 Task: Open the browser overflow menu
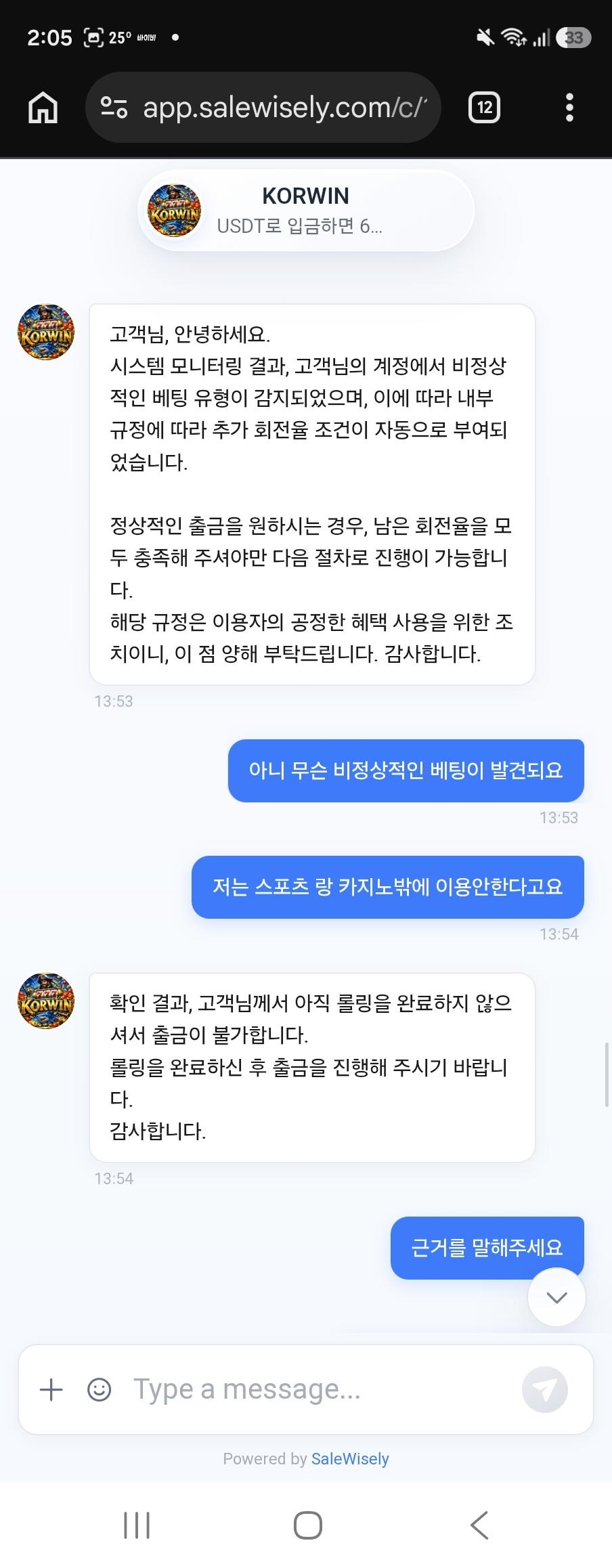[x=569, y=108]
